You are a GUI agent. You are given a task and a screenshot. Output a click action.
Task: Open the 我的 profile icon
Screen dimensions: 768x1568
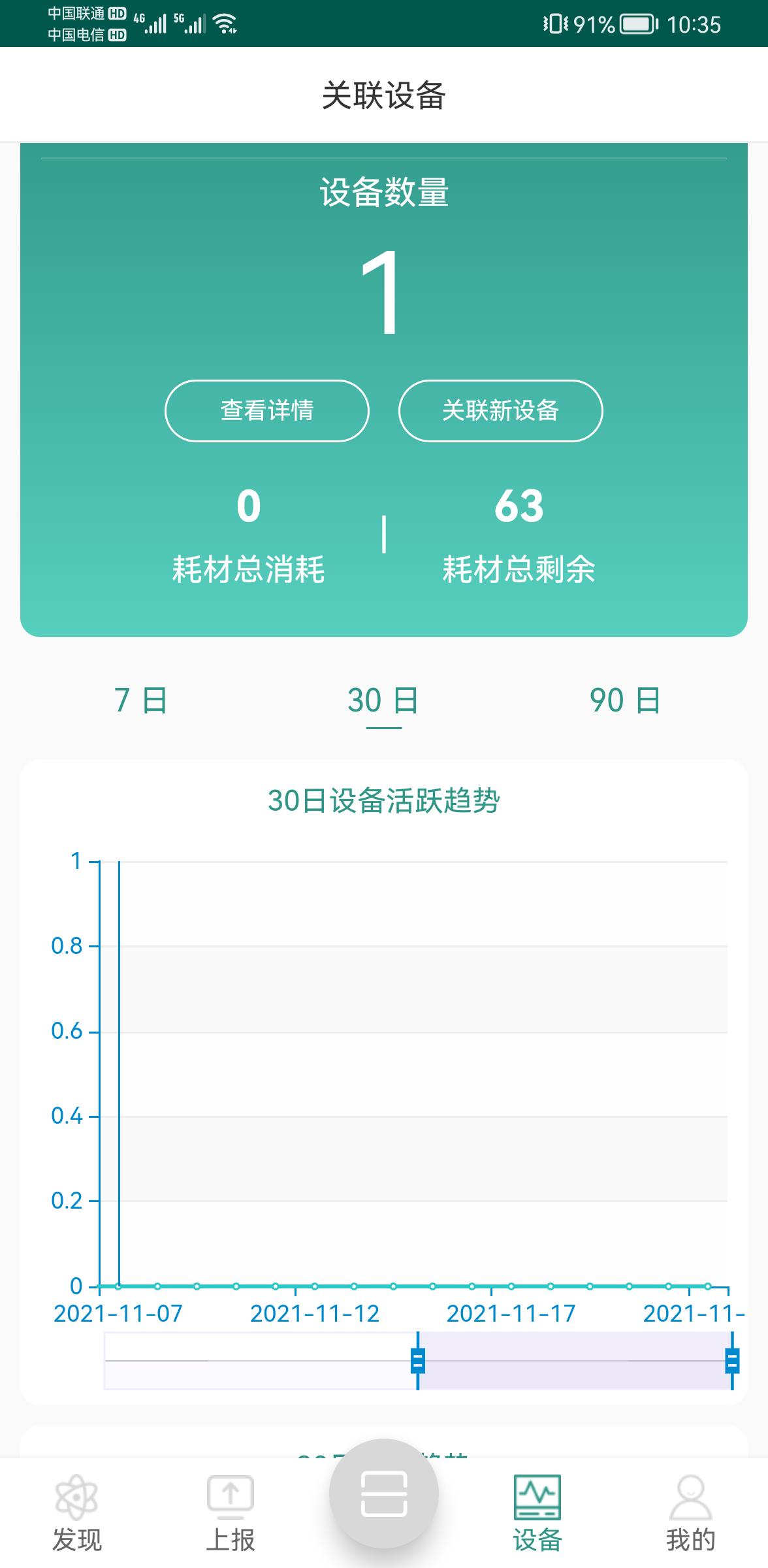[x=692, y=1496]
